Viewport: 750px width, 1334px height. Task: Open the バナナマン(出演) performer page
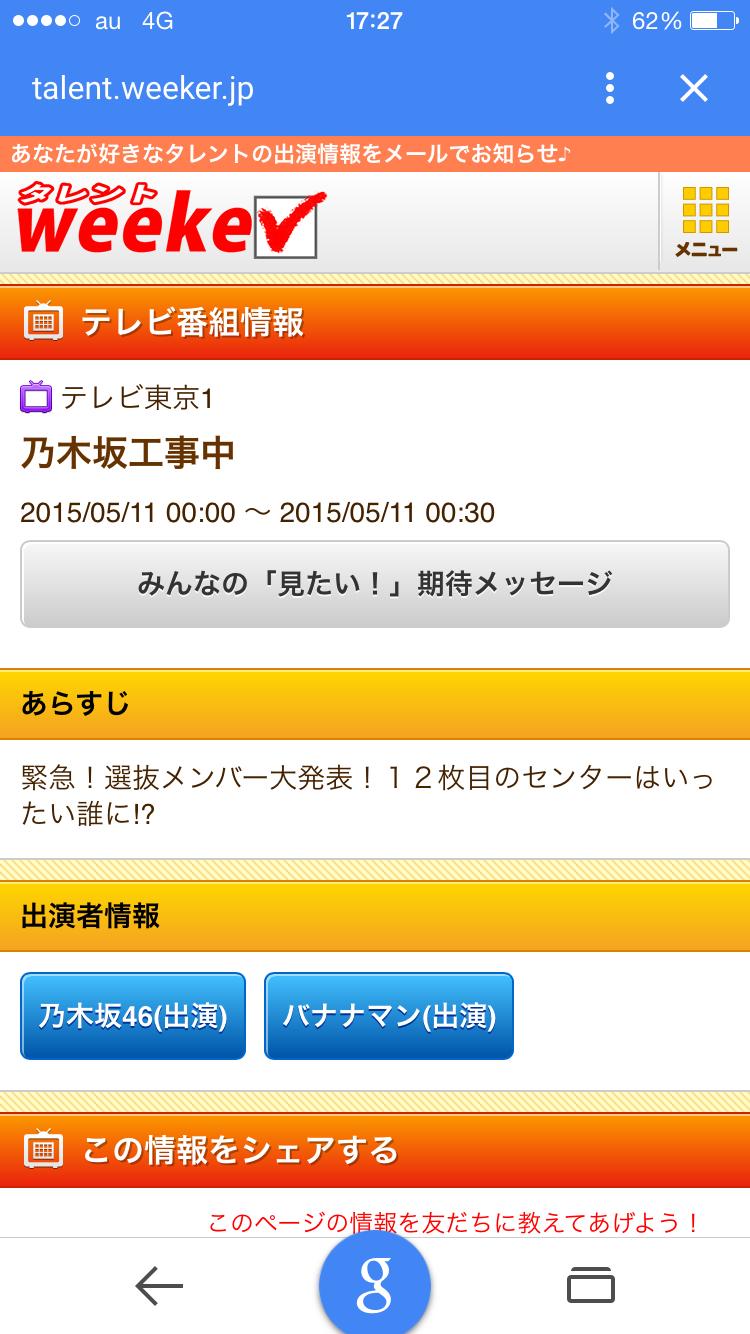click(x=389, y=1016)
